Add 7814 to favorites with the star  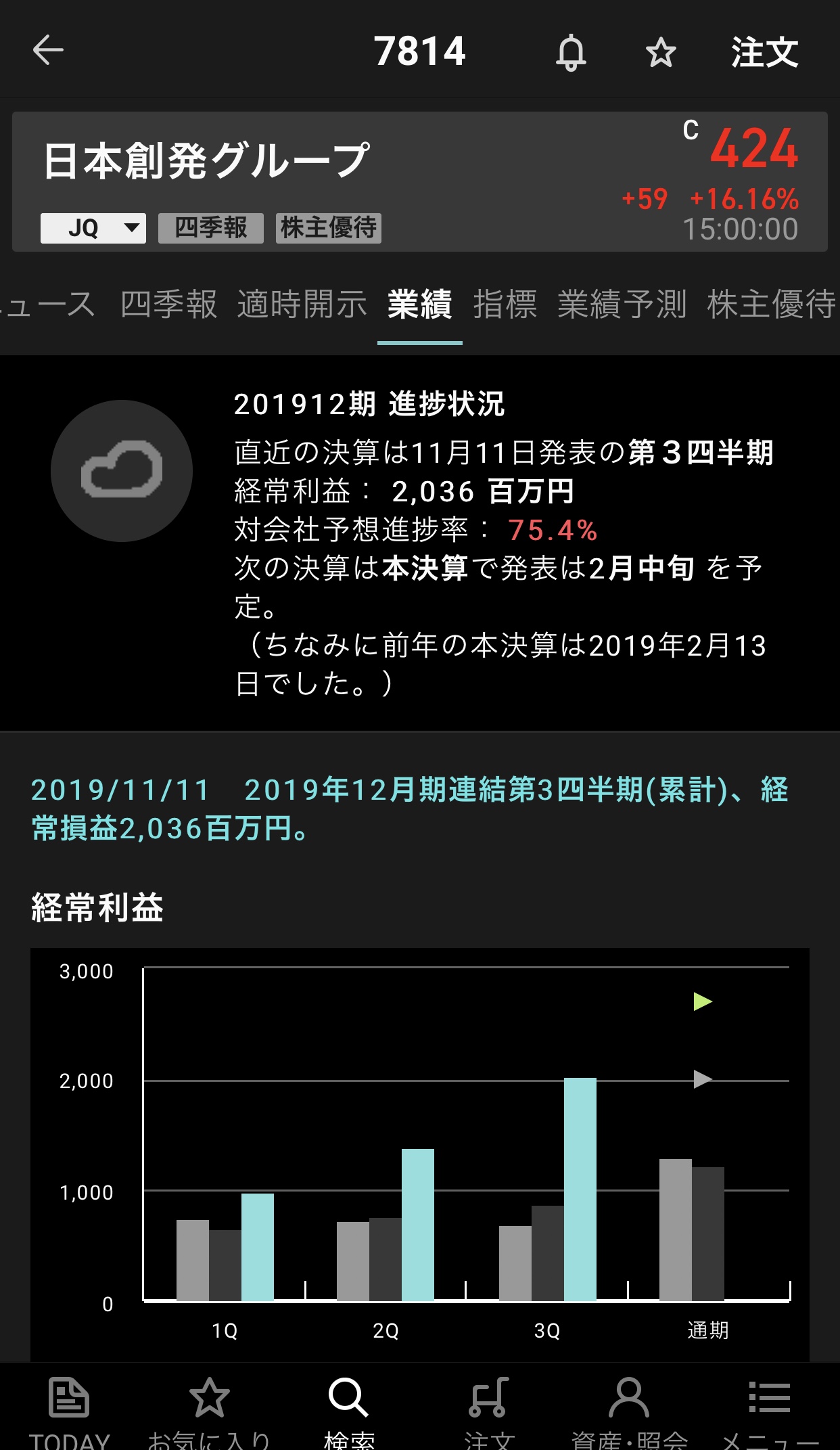tap(661, 52)
